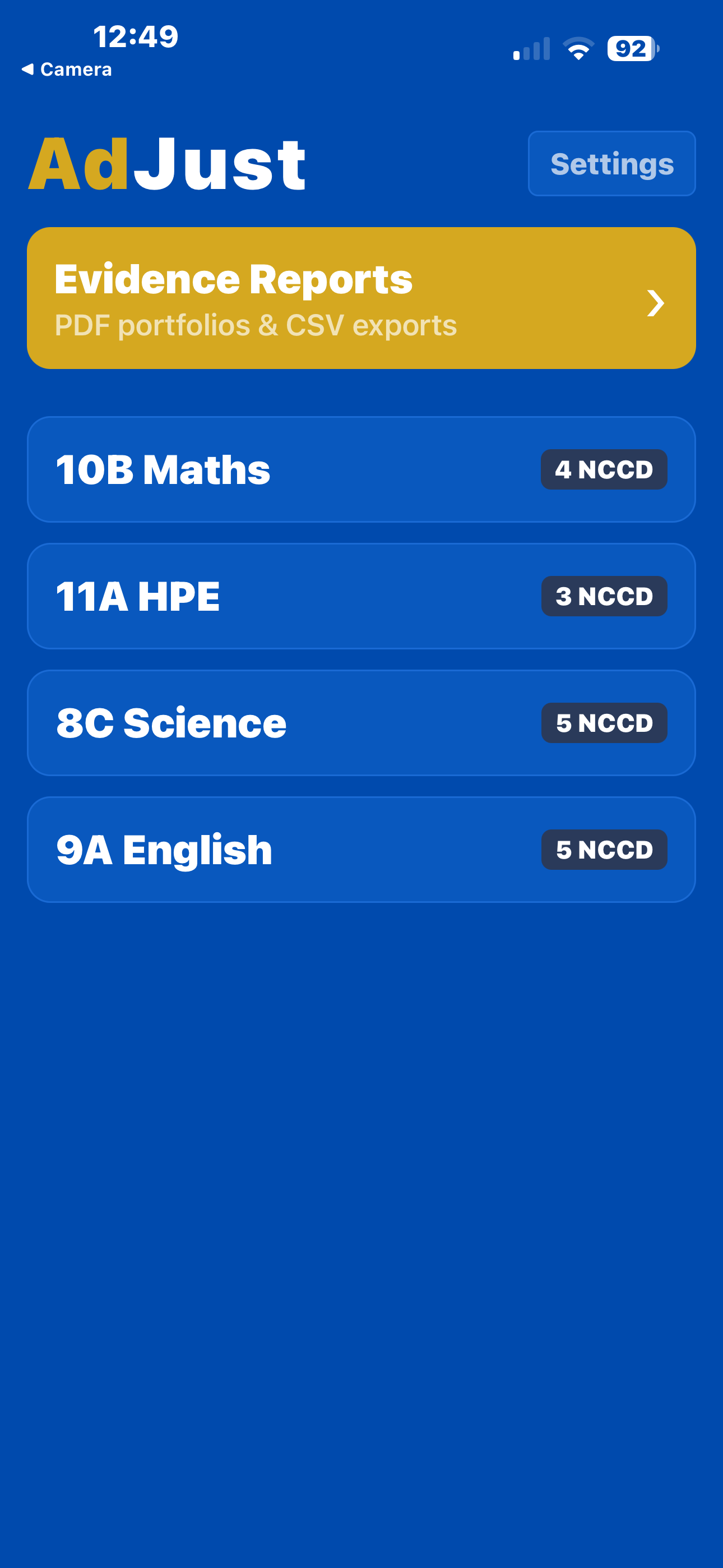The width and height of the screenshot is (723, 1568).
Task: Open the 8C Science class details
Action: pyautogui.click(x=243, y=722)
